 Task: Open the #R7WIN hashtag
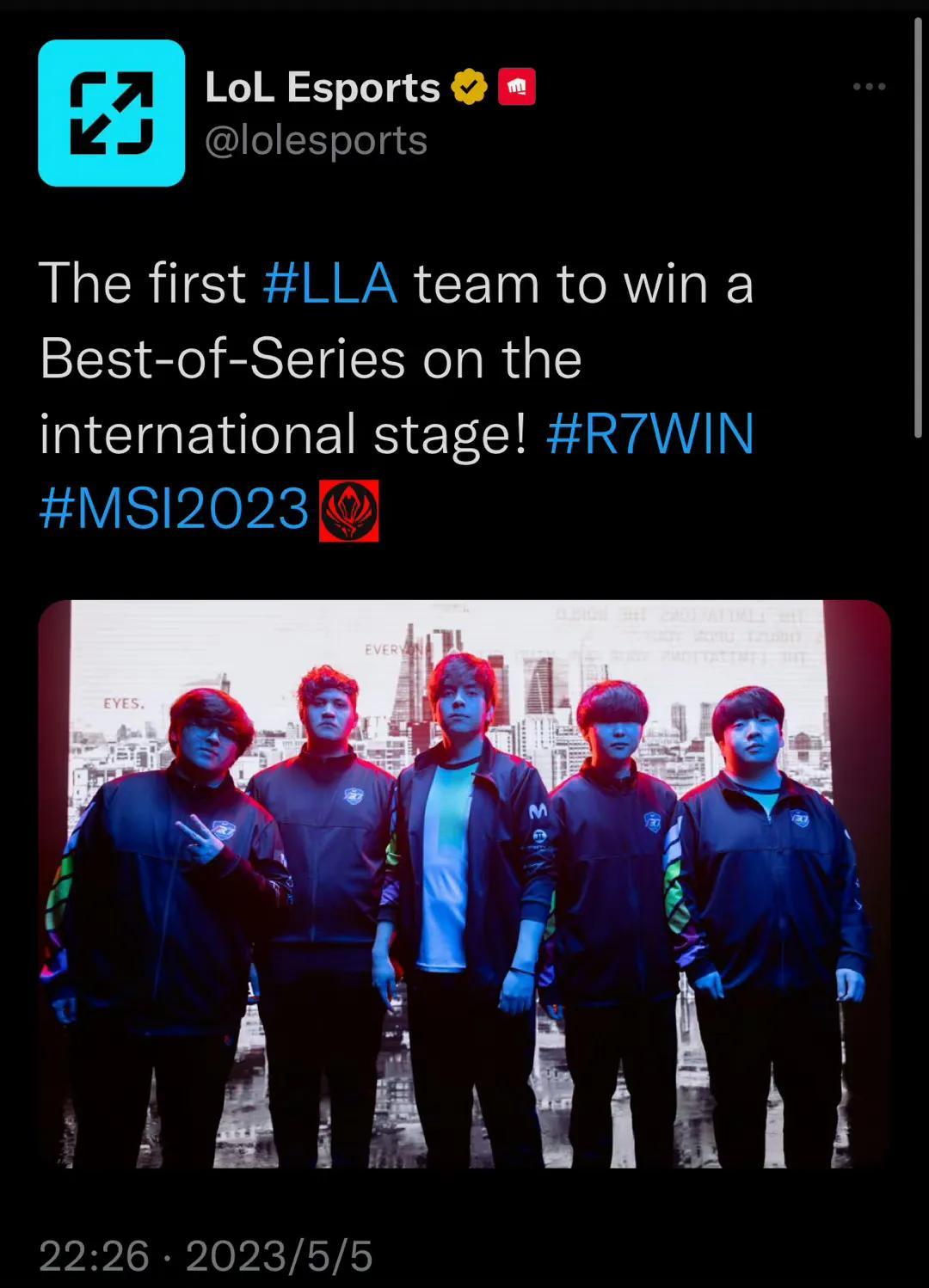pos(649,432)
